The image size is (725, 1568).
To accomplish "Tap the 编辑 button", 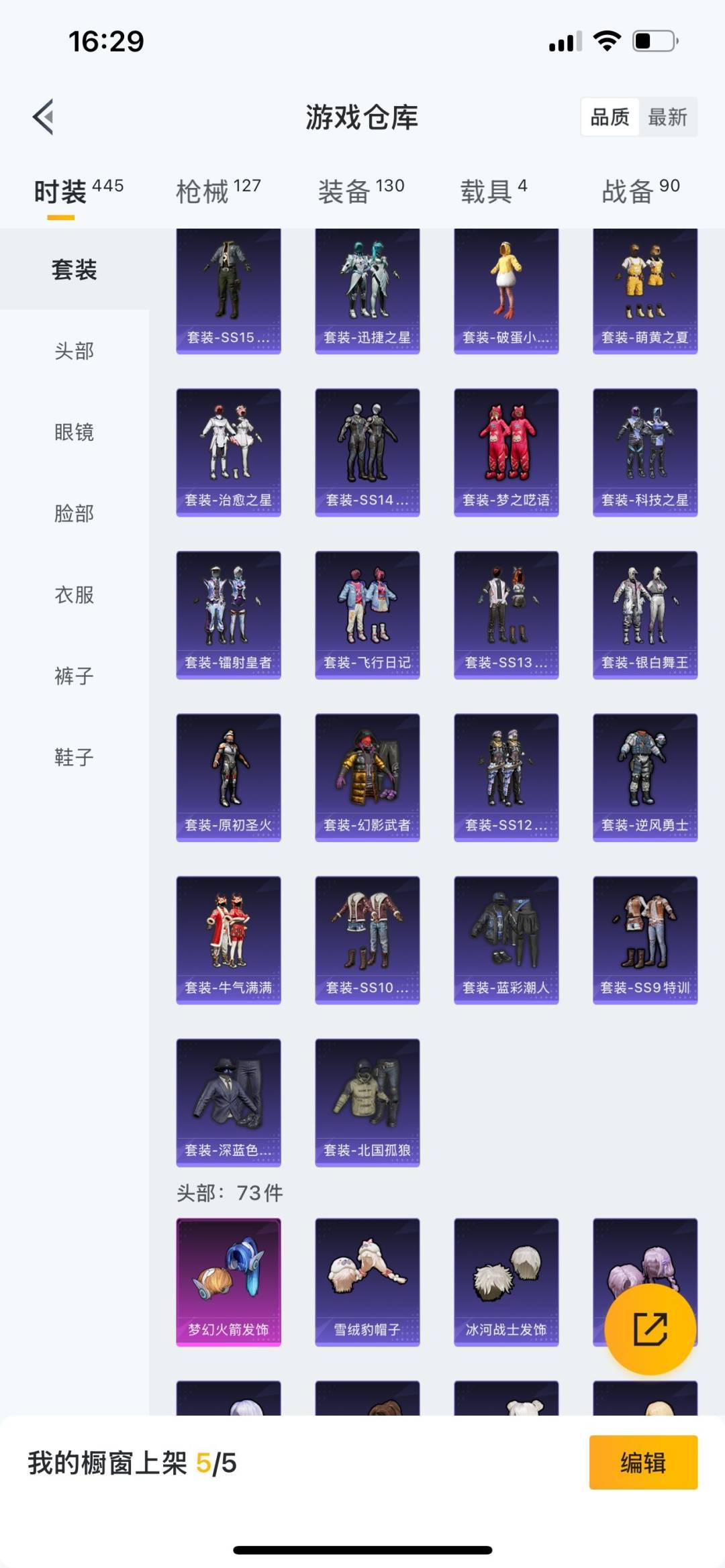I will 643,1462.
